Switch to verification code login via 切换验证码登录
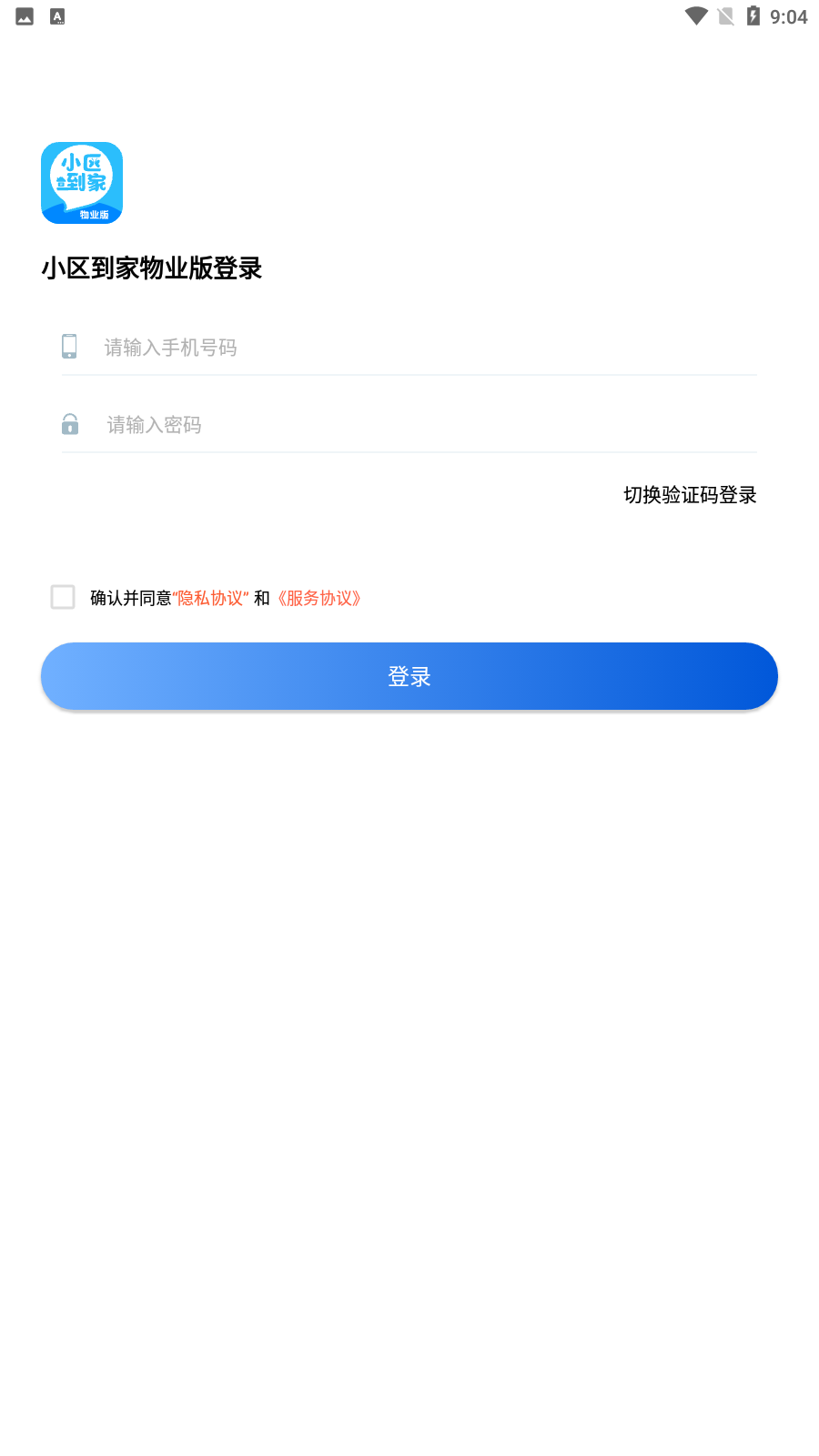819x1456 pixels. [689, 495]
